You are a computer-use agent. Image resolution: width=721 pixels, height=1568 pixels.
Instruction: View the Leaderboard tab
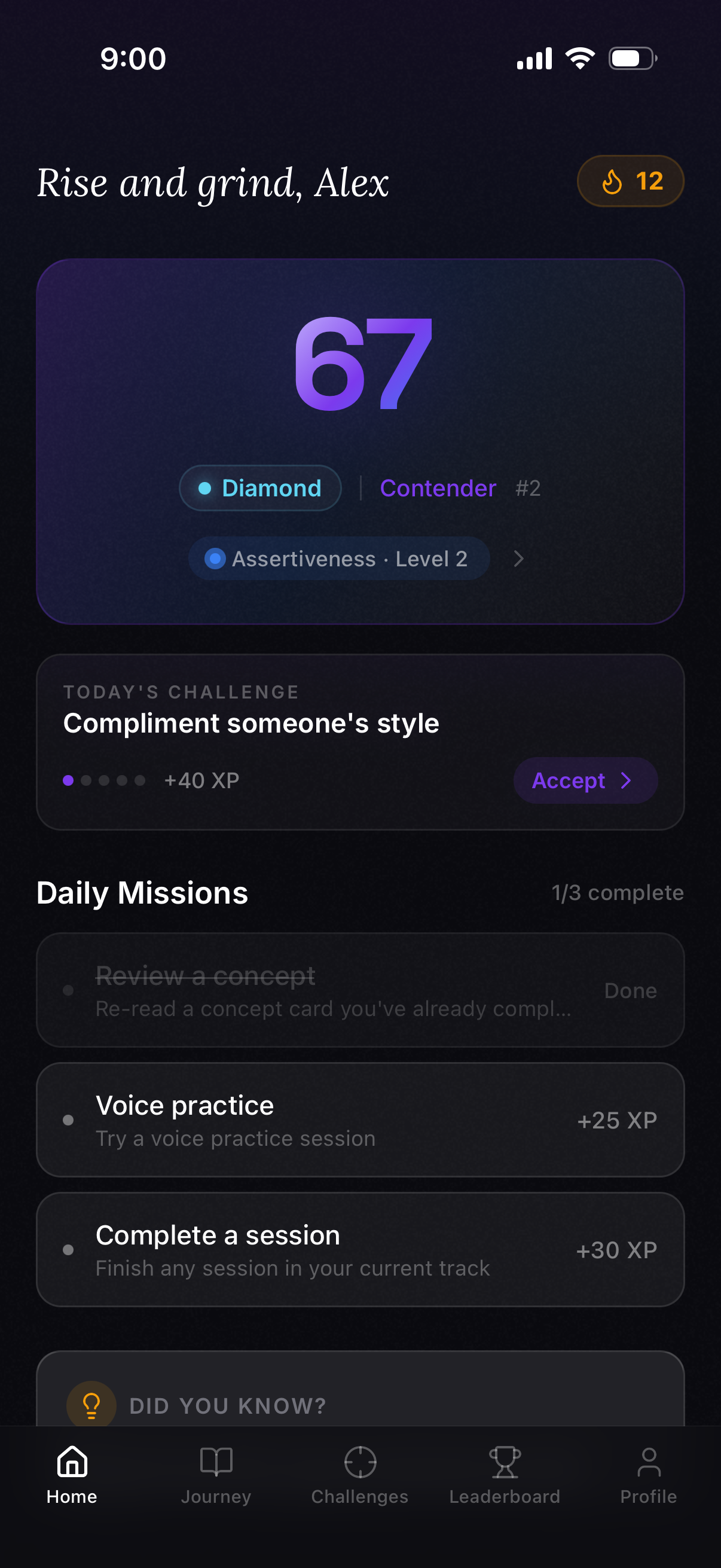tap(505, 1473)
